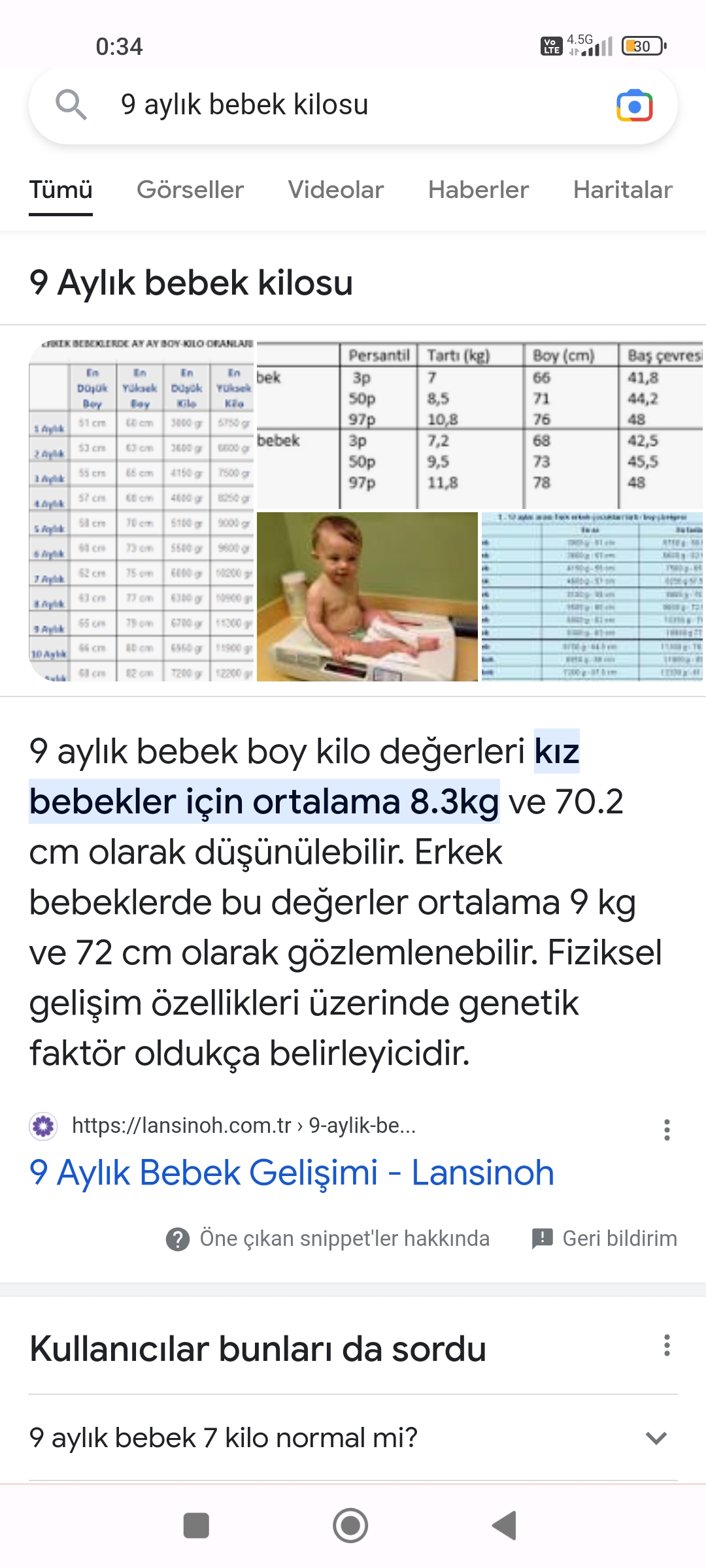This screenshot has width=706, height=1568.
Task: Open the Persantil percentile table image
Action: tap(480, 426)
